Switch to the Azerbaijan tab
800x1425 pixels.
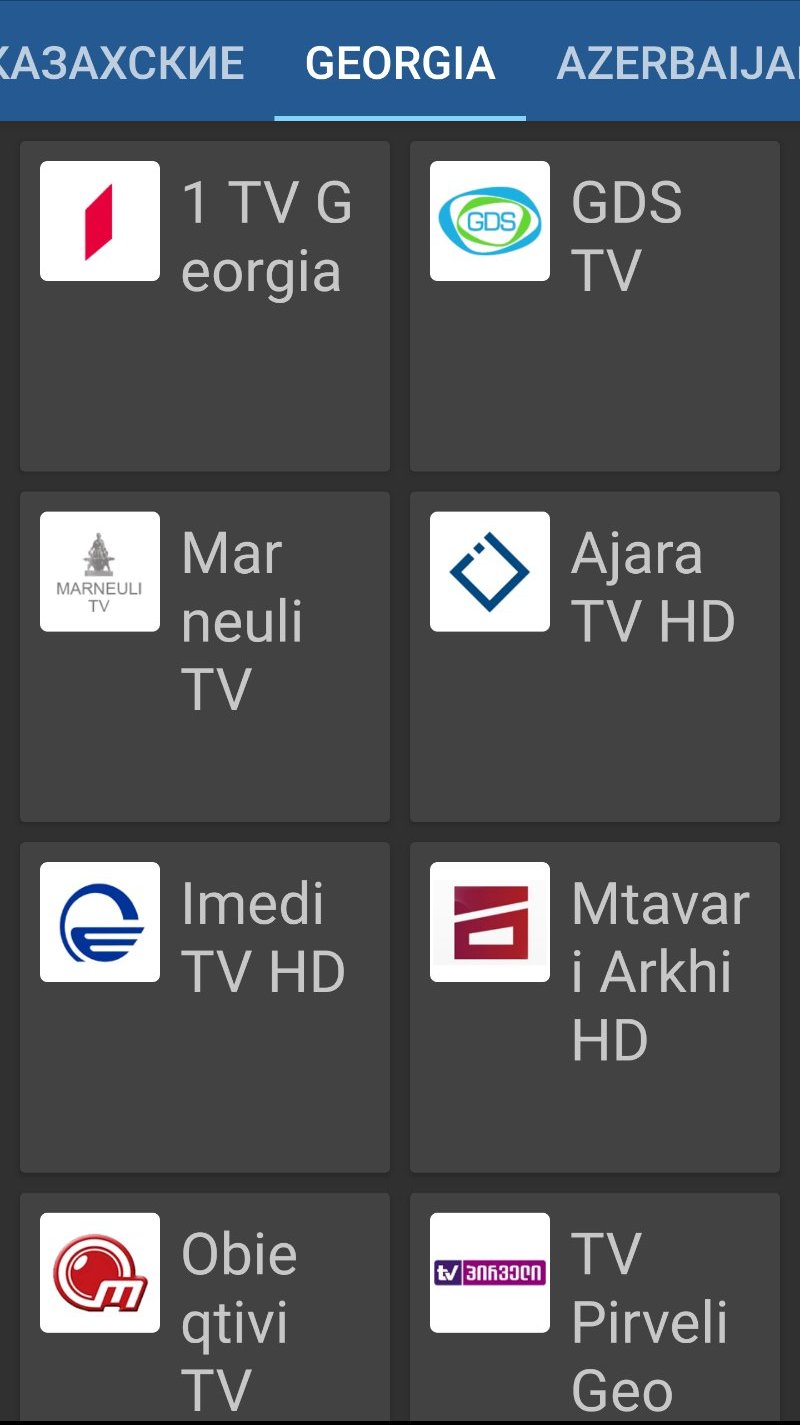tap(680, 63)
